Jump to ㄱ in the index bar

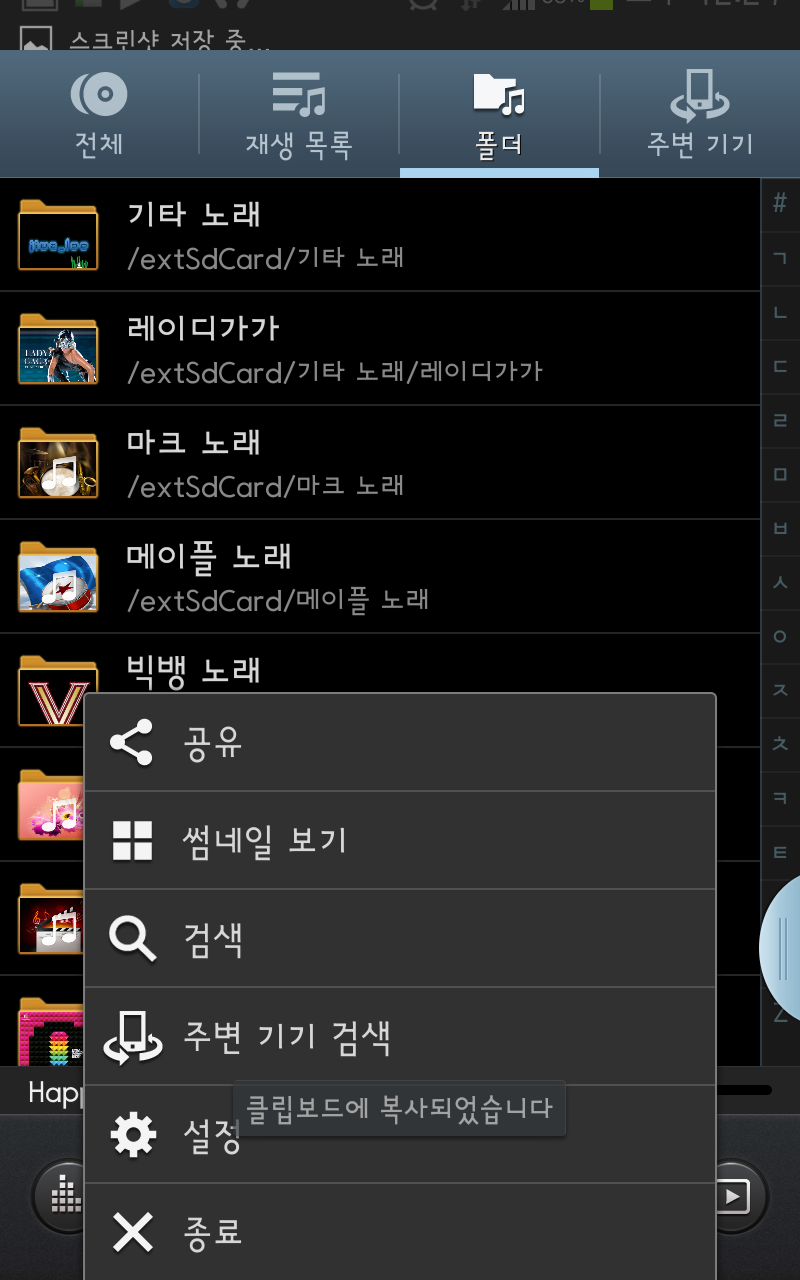tap(780, 258)
